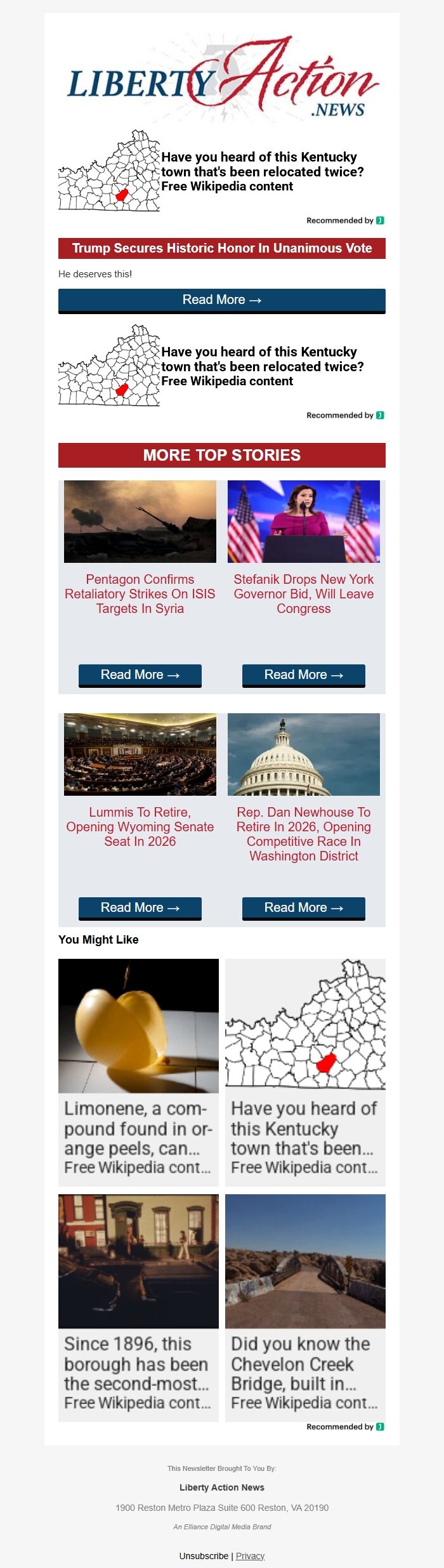This screenshot has width=444, height=1568.
Task: Open the Pentagon Confirms Retaliatory Strikes story
Action: click(x=140, y=594)
